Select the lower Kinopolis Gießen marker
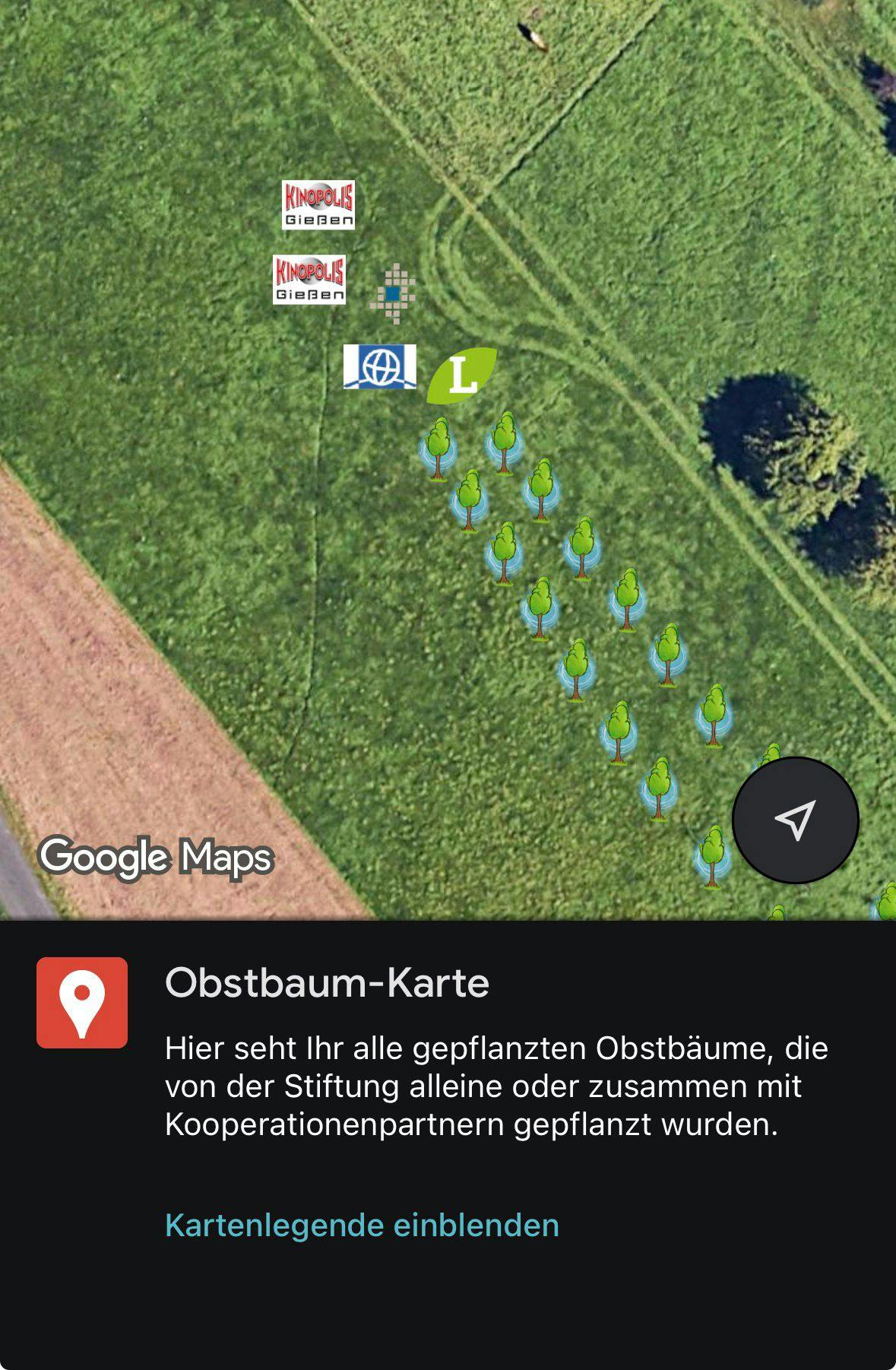The image size is (896, 1370). (309, 279)
